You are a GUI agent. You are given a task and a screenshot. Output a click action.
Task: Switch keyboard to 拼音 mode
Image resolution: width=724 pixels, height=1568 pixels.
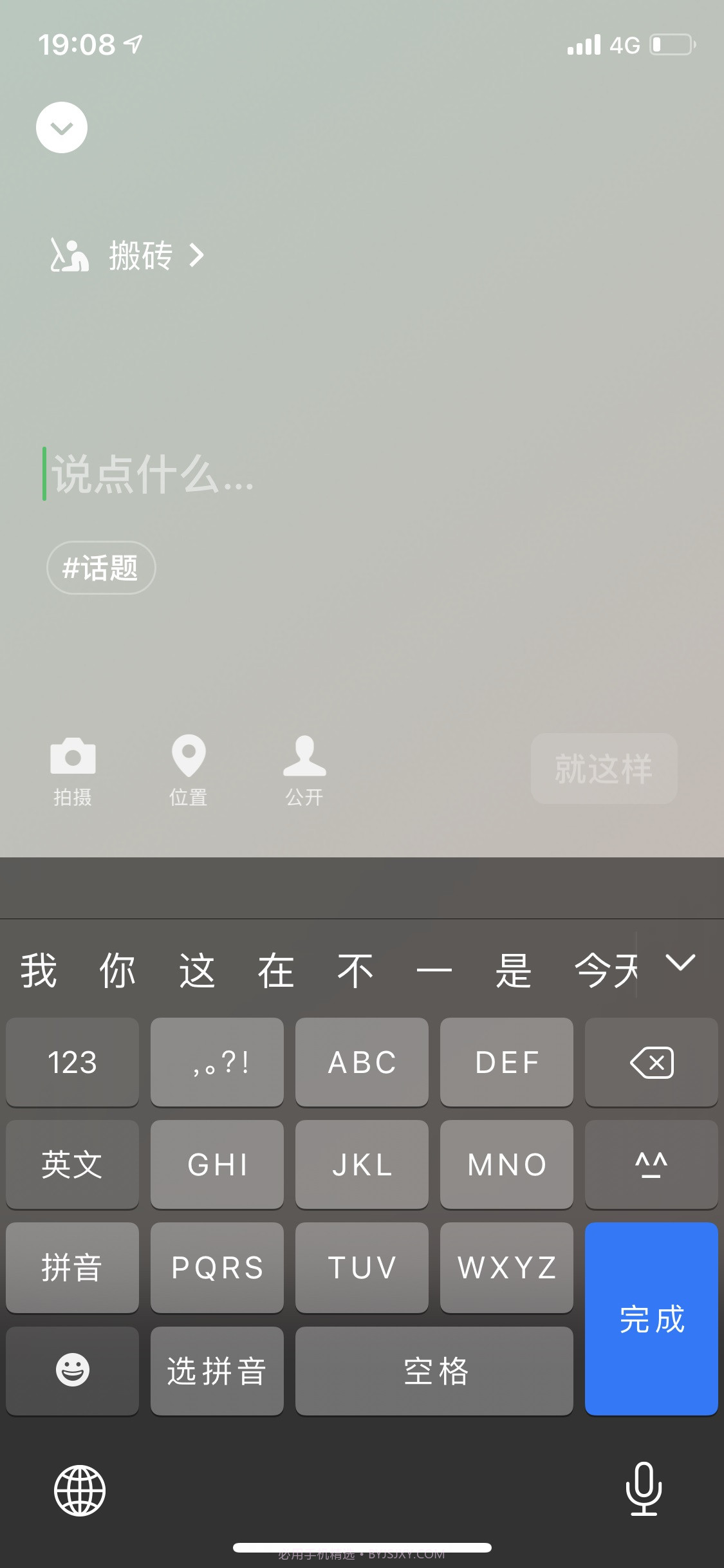71,1267
